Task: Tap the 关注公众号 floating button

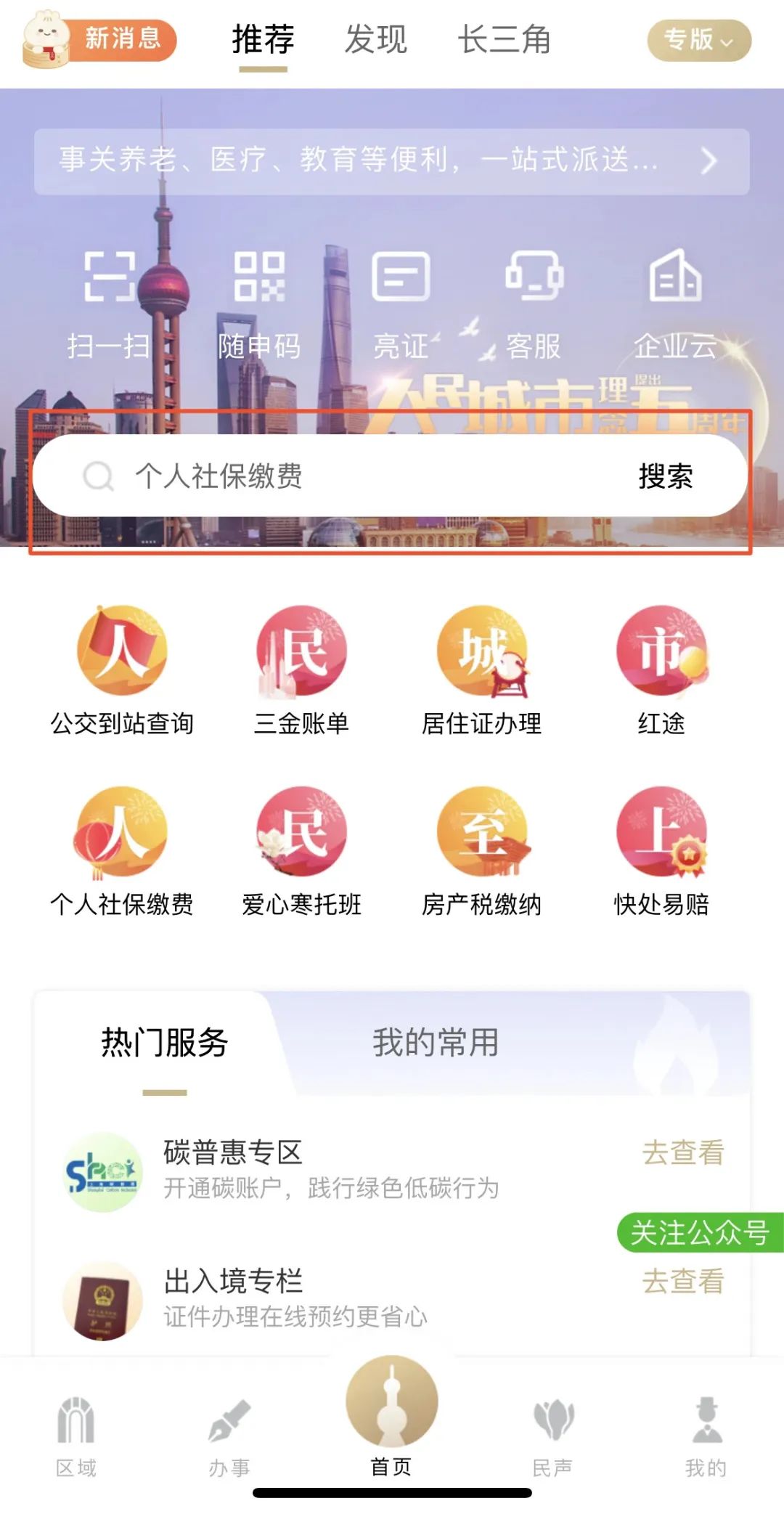Action: pos(700,1232)
